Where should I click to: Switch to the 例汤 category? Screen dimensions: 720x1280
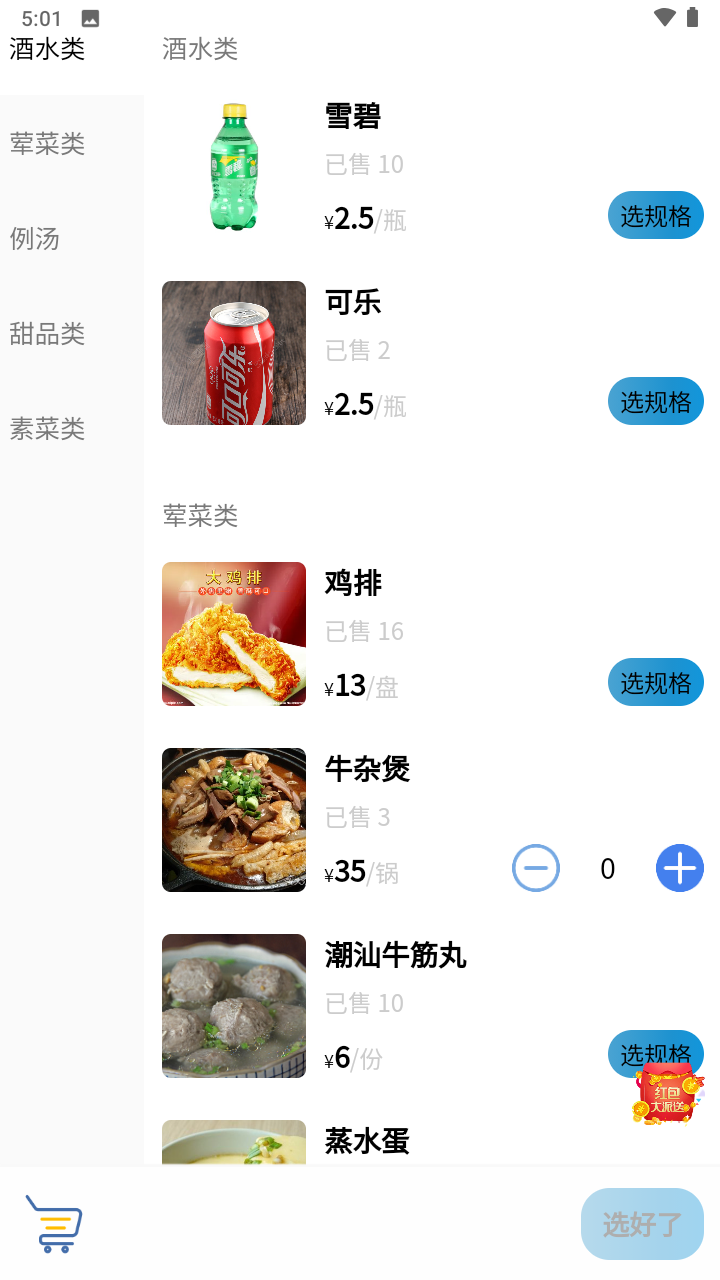pyautogui.click(x=33, y=239)
